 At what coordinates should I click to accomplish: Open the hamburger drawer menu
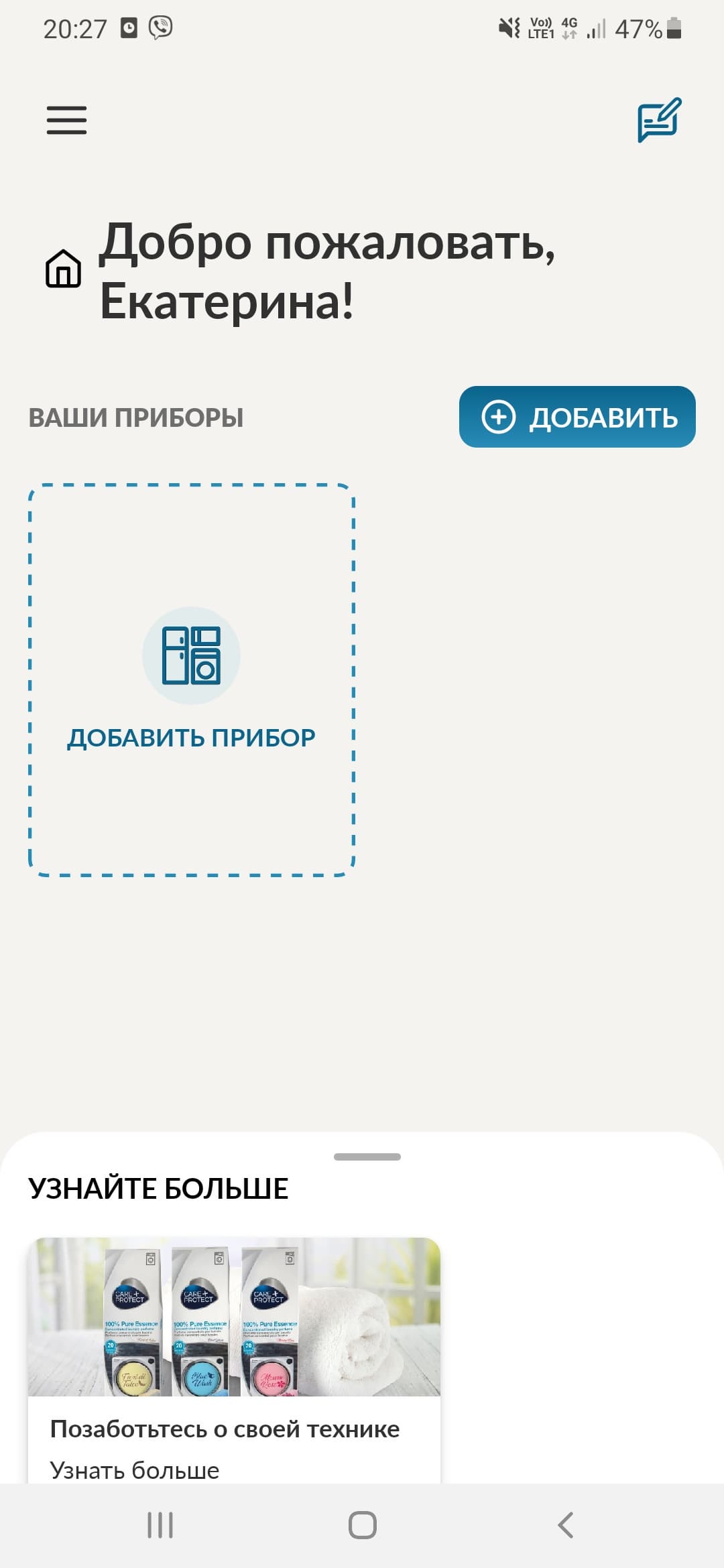tap(66, 121)
